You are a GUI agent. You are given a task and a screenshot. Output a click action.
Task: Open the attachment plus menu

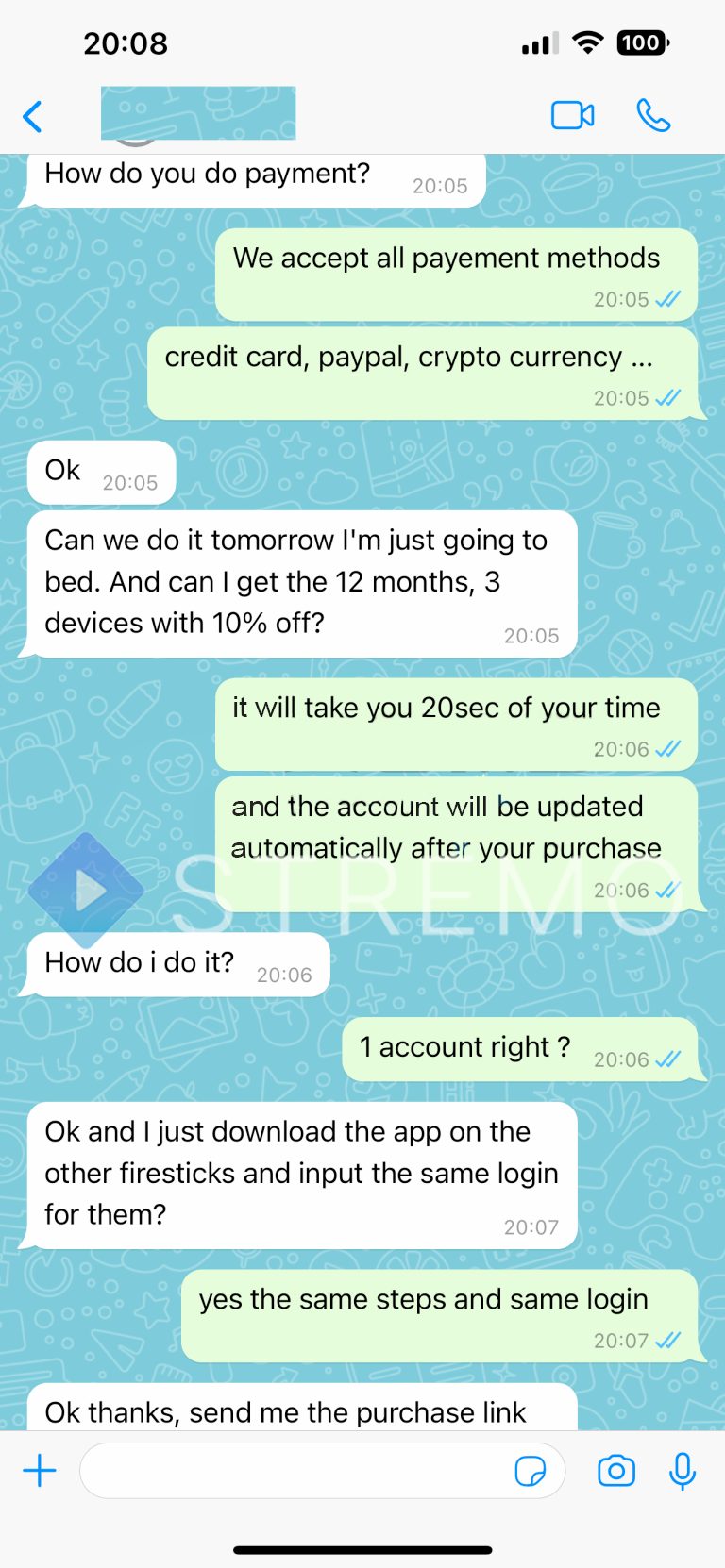pos(40,1470)
